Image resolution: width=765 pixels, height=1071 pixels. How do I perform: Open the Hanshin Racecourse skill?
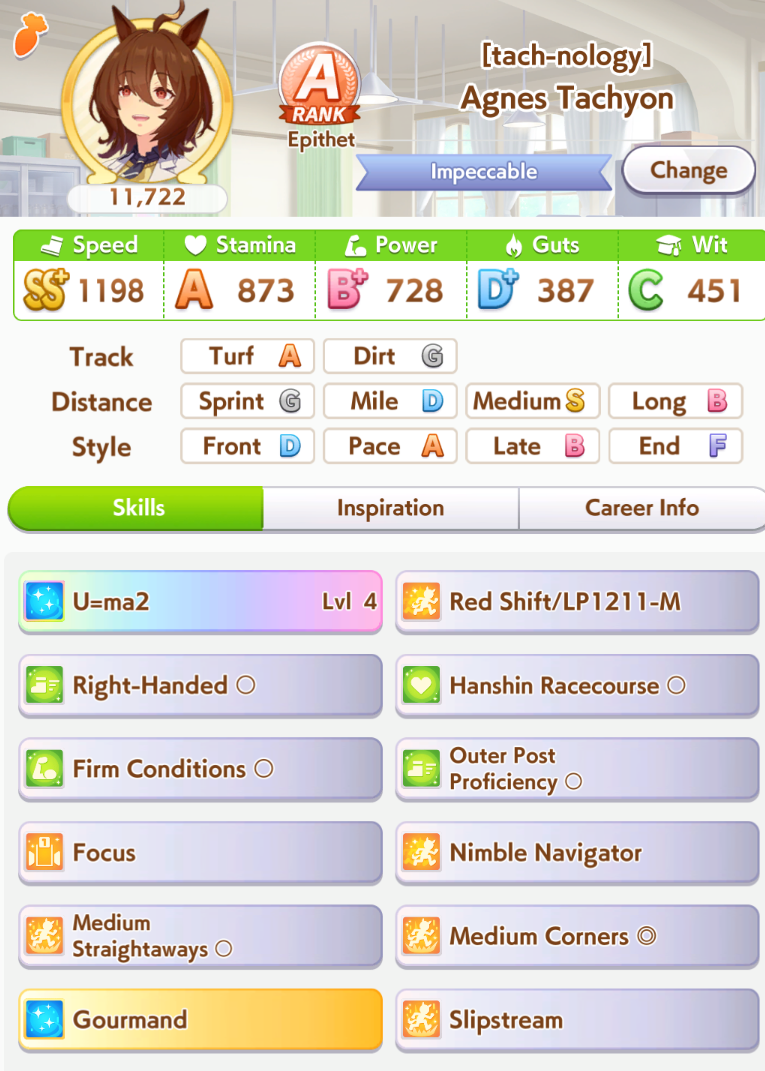(577, 685)
